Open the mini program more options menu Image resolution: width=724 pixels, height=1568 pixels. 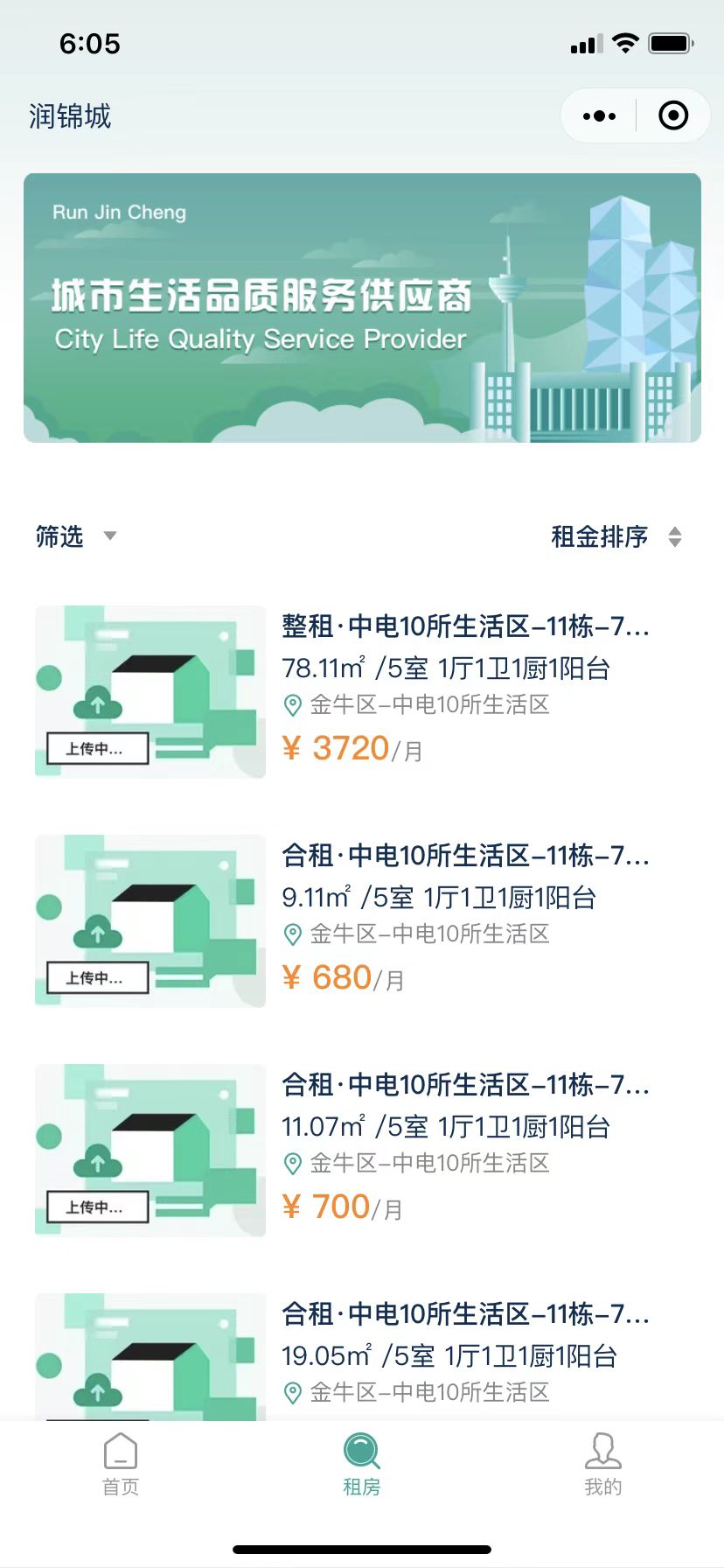tap(599, 115)
